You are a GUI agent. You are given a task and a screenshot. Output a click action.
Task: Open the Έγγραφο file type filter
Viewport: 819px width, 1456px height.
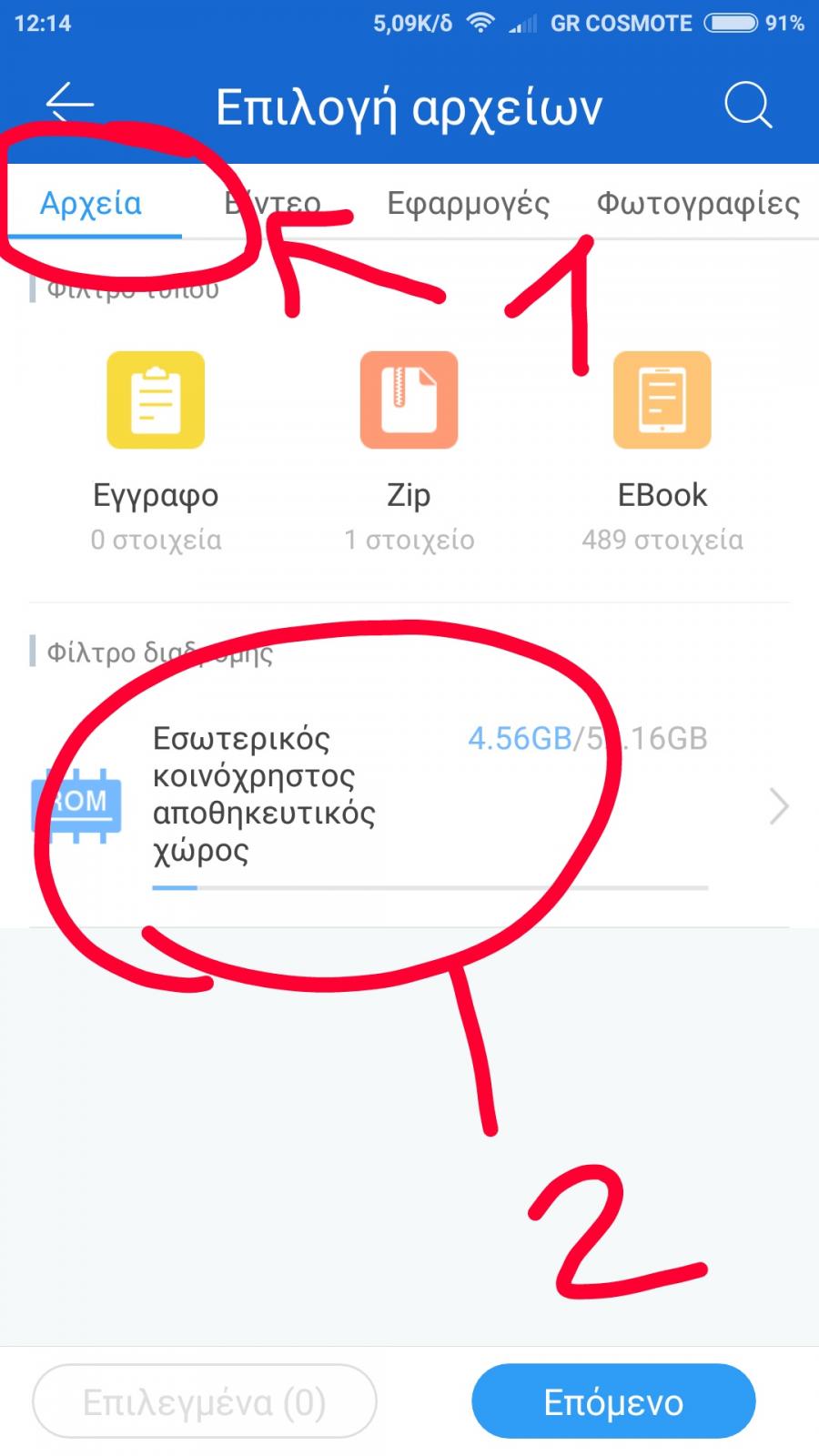tap(156, 452)
